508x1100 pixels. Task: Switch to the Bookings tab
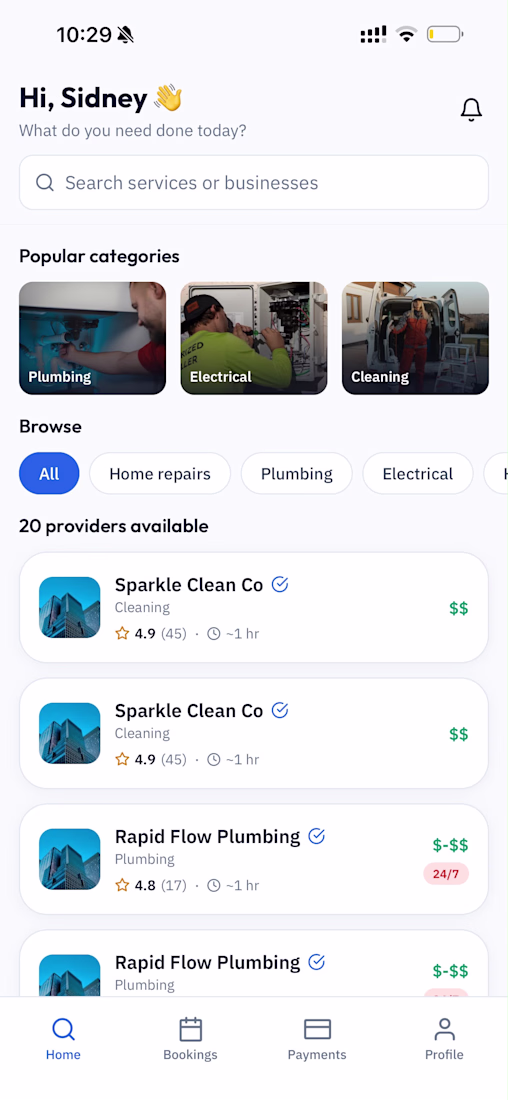(x=190, y=1038)
